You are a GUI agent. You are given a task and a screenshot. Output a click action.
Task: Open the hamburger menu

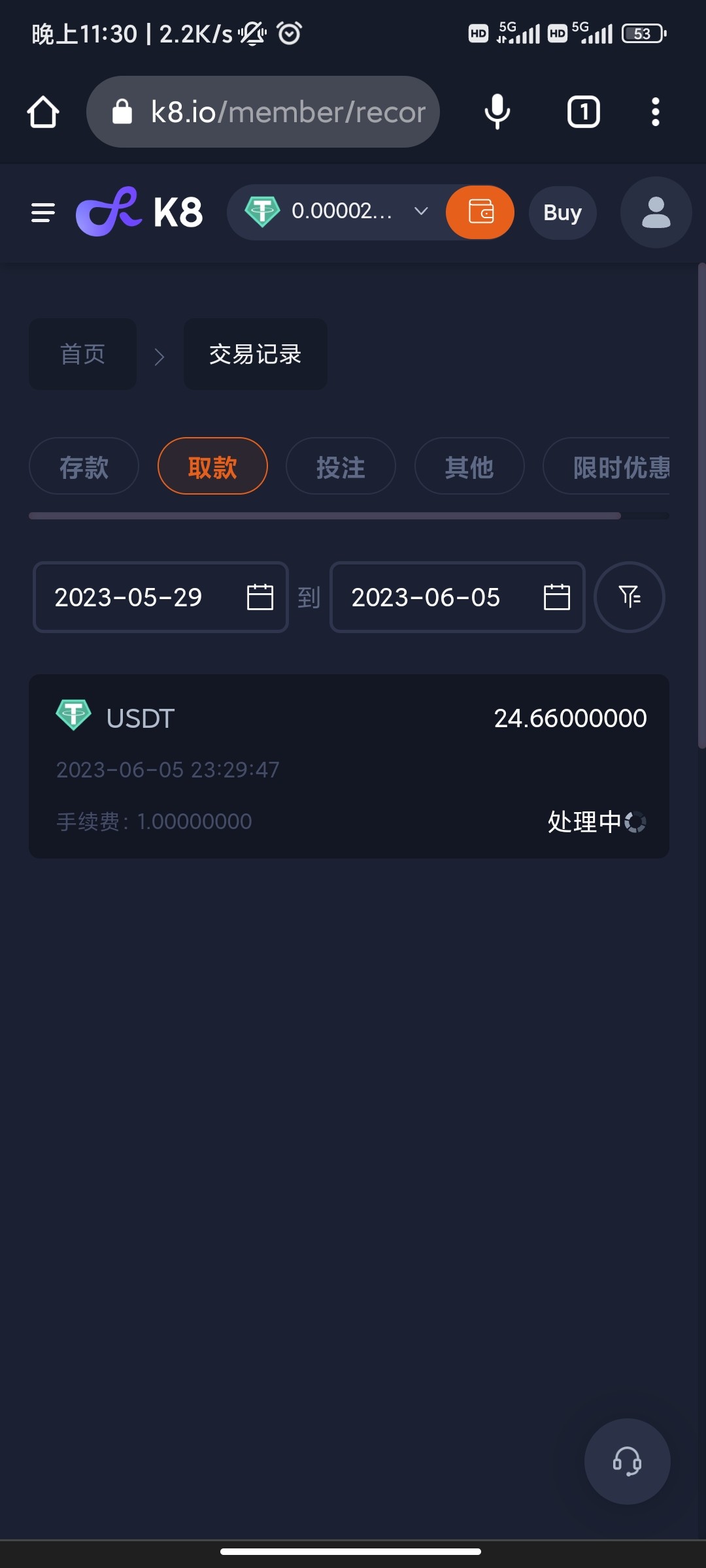point(42,213)
